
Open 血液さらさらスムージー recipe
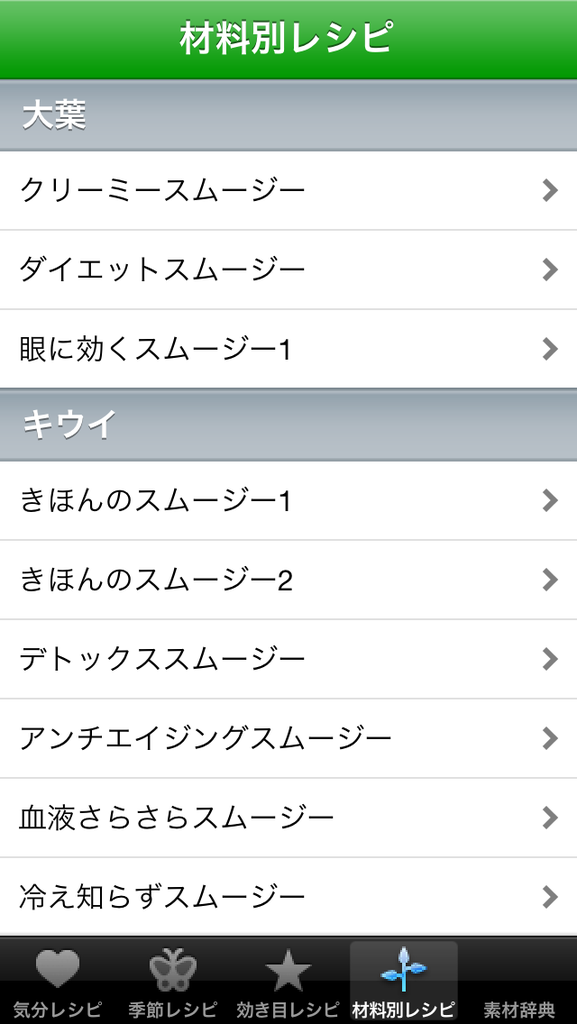coord(288,818)
